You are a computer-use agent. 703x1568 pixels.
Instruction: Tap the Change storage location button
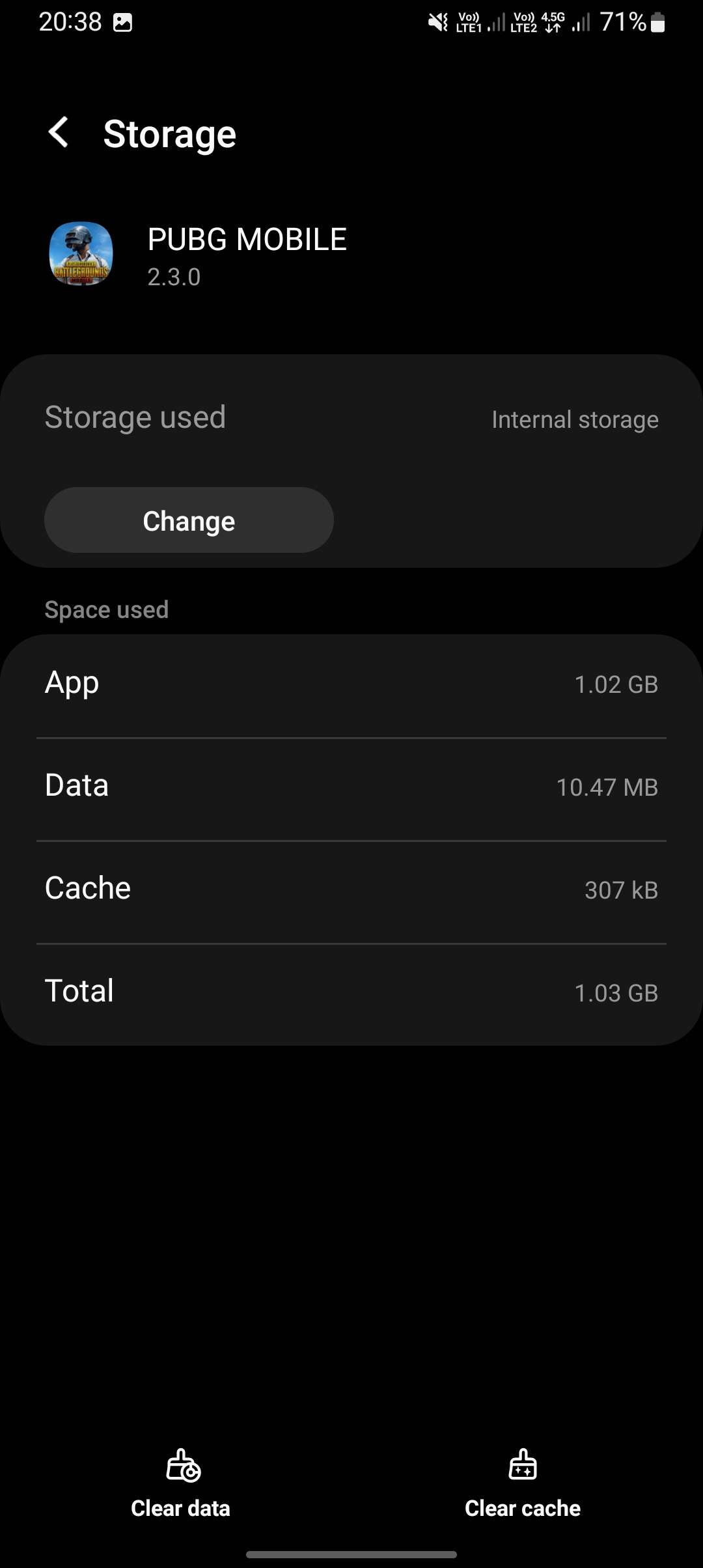pos(189,520)
